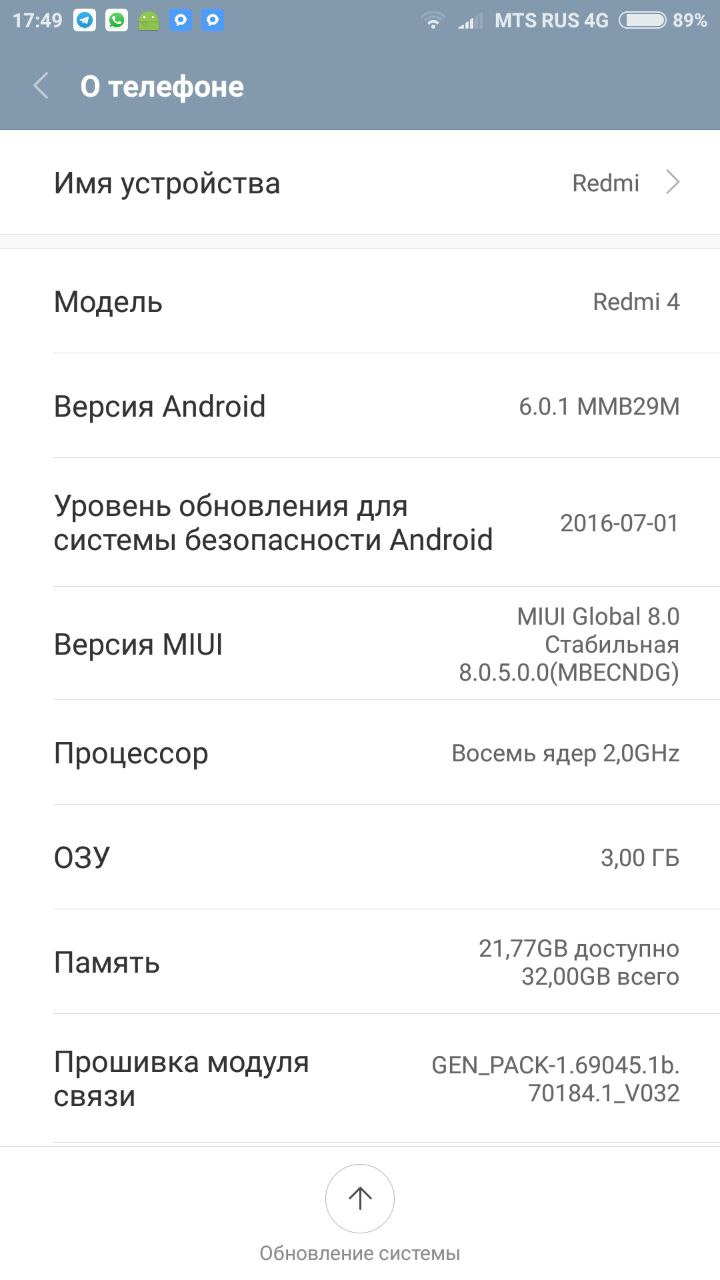
Task: Tap the Версия Android row
Action: click(x=360, y=406)
